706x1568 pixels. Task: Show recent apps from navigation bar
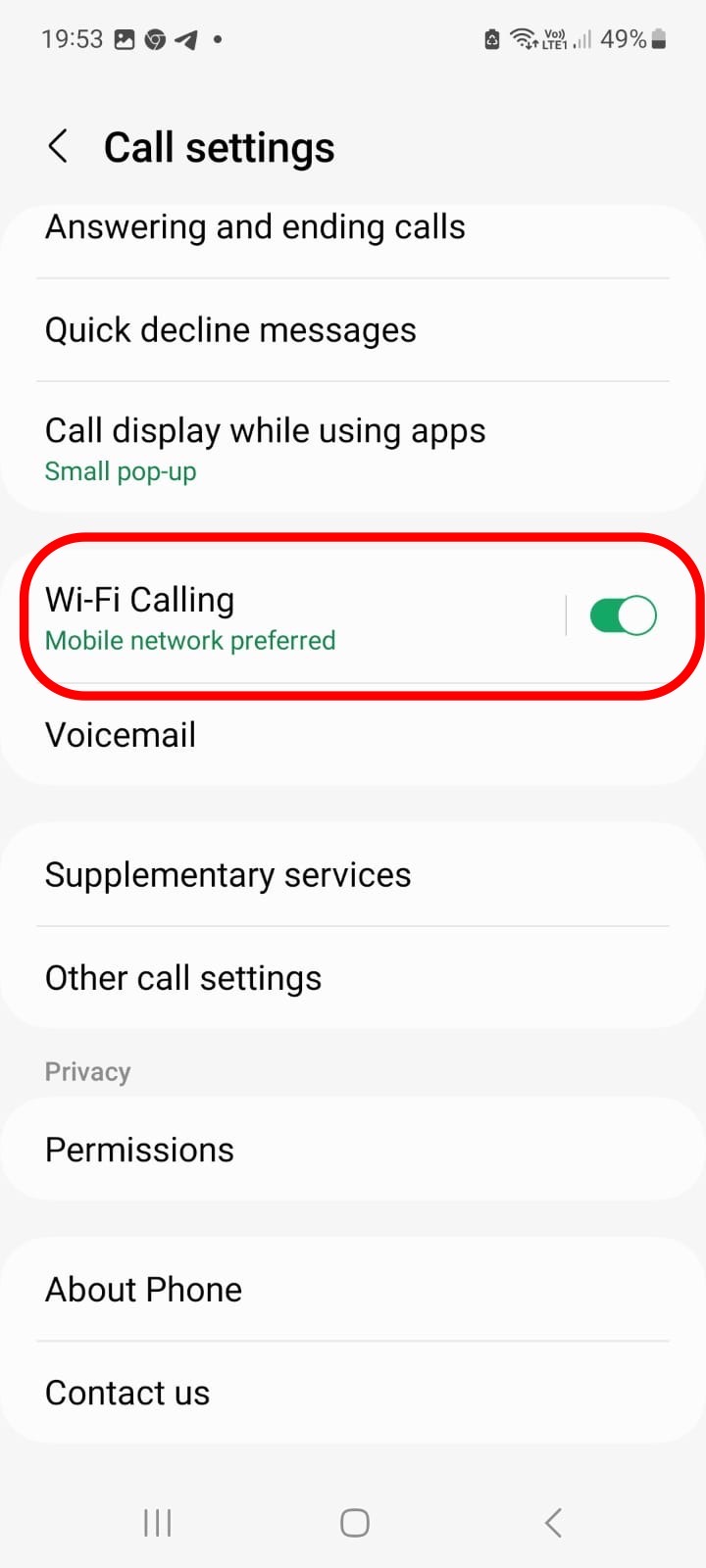157,1523
